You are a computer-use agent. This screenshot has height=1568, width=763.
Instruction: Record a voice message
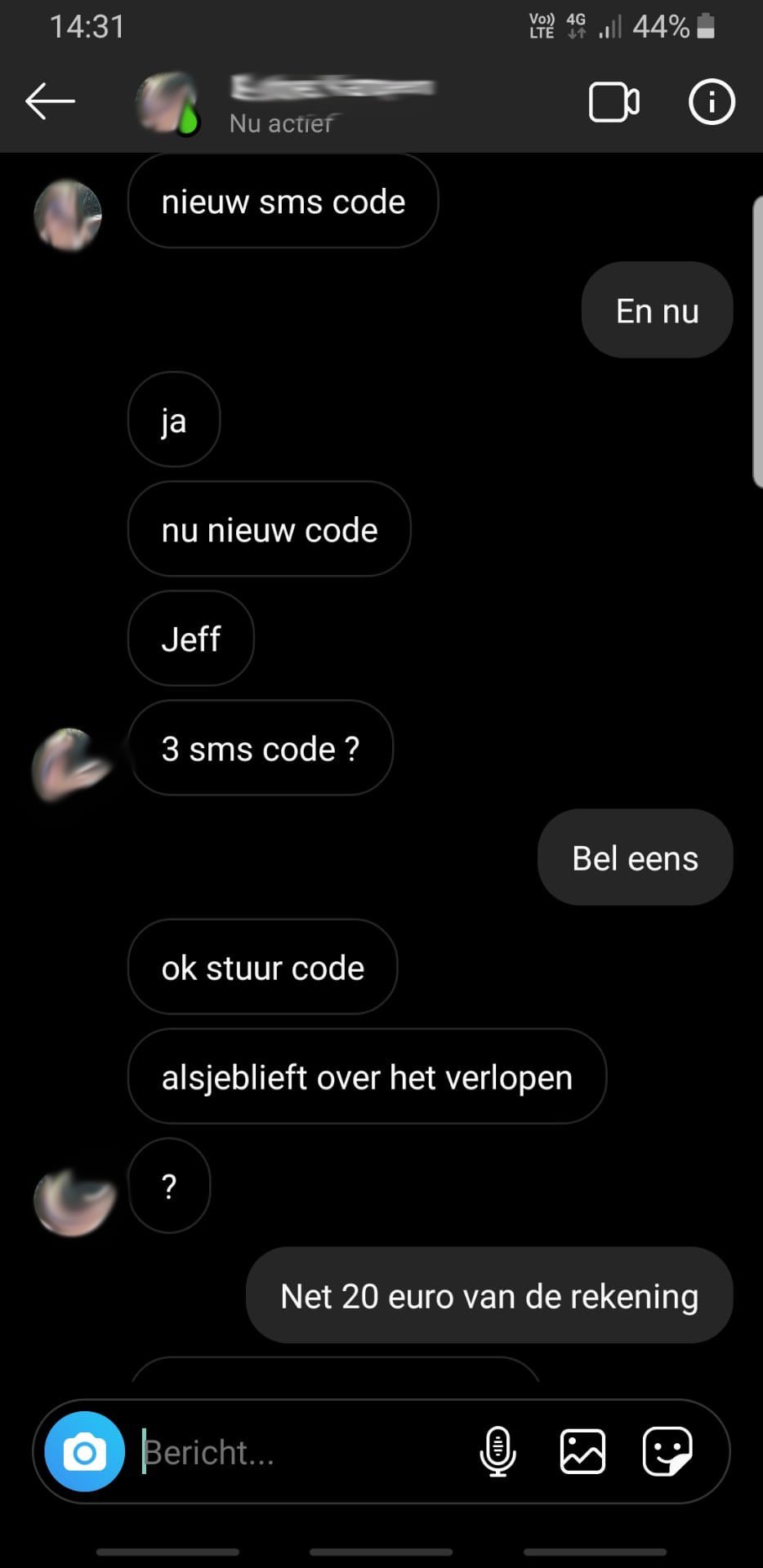[x=498, y=1451]
